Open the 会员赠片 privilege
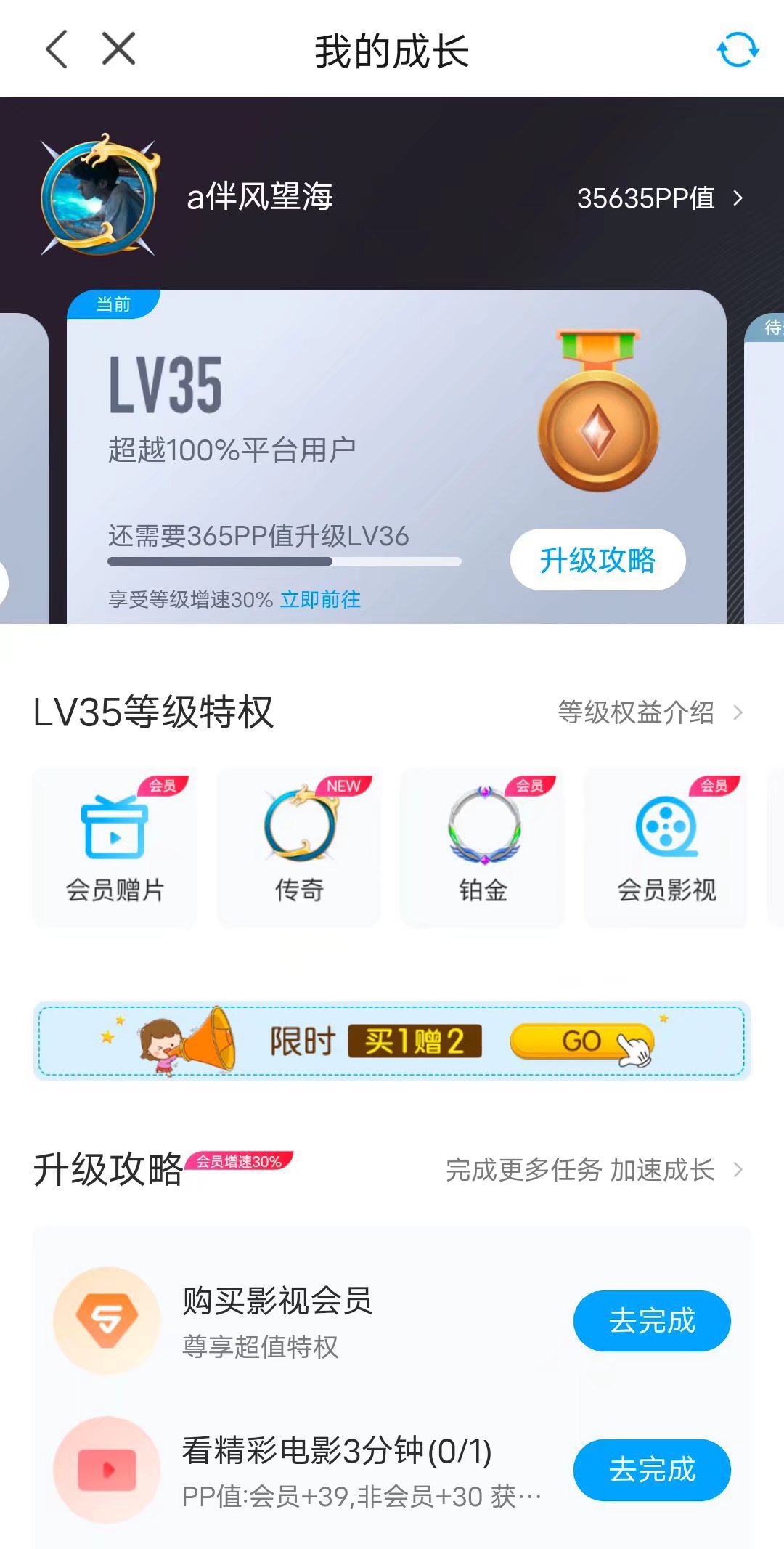This screenshot has width=784, height=1549. [x=115, y=847]
